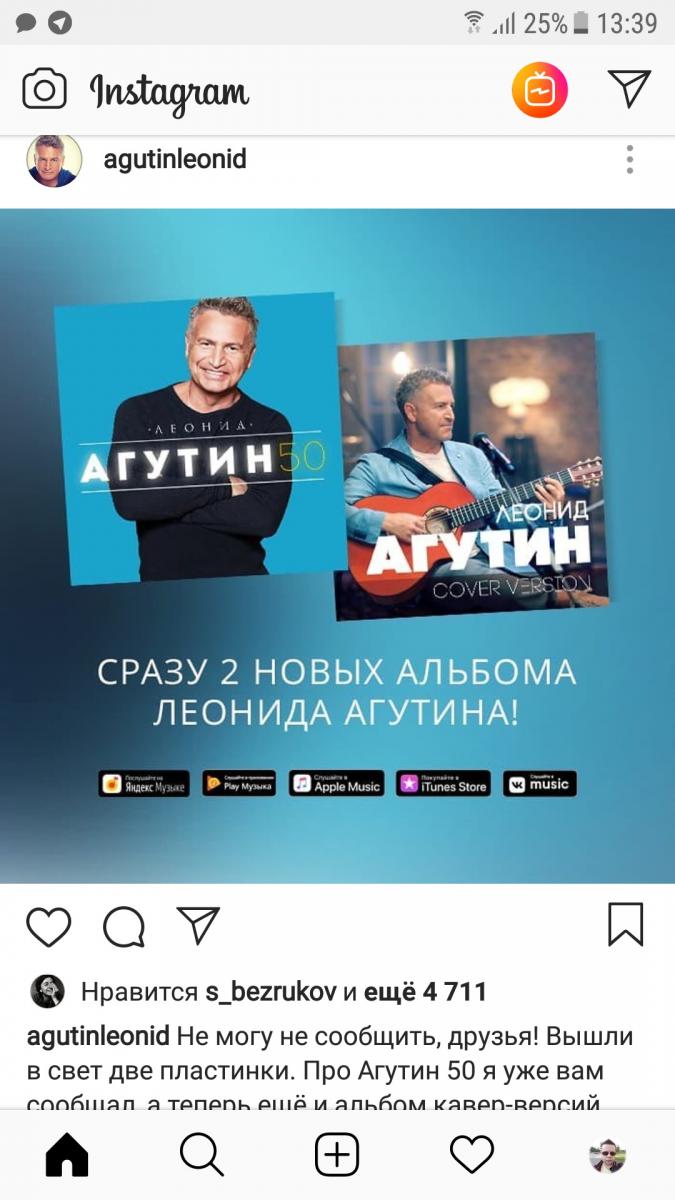Tap the agutinleonid username in the post header
The height and width of the screenshot is (1200, 675).
[175, 160]
